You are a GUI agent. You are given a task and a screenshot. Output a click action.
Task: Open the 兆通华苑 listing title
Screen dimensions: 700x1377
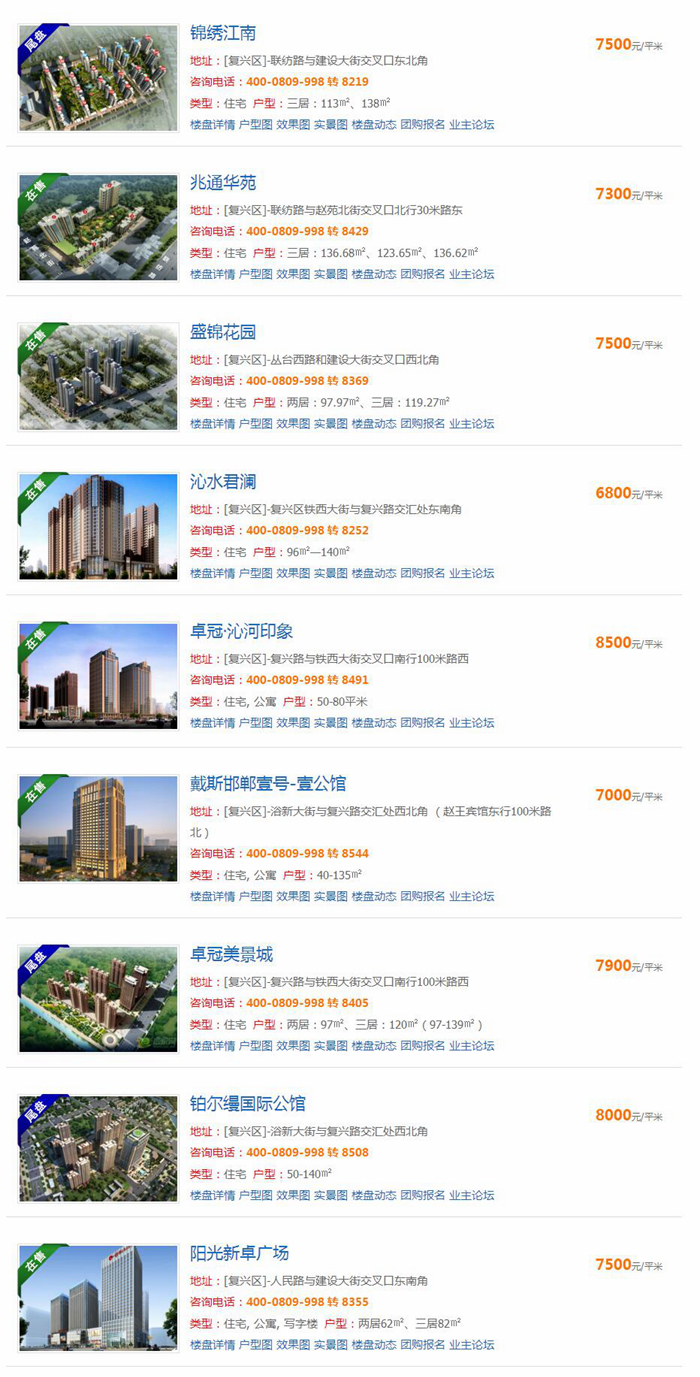(x=223, y=182)
